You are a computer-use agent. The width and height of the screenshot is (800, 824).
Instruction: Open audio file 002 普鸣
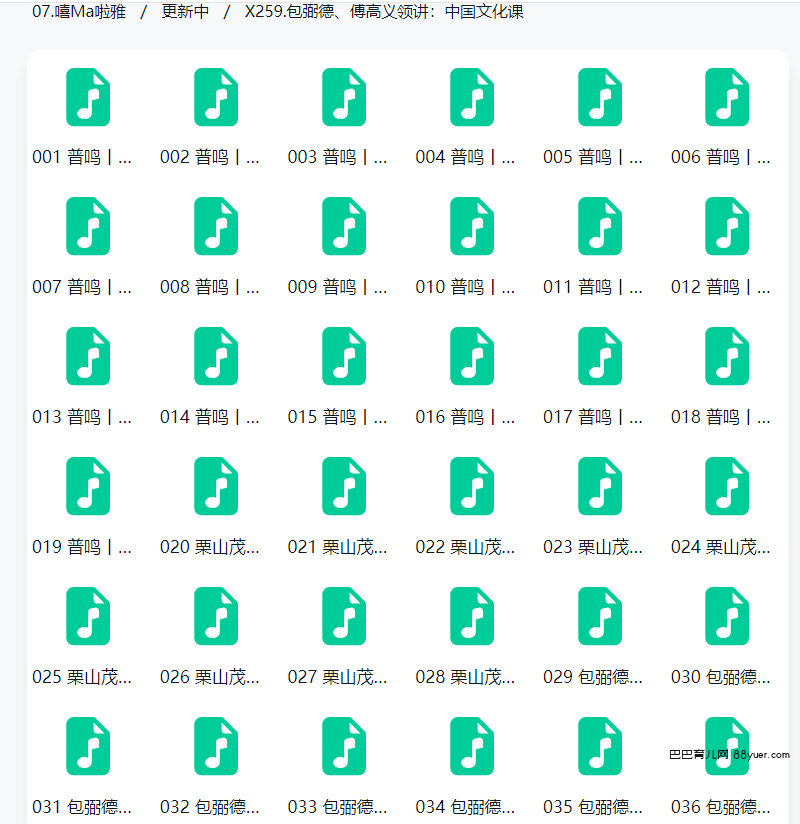tap(216, 97)
